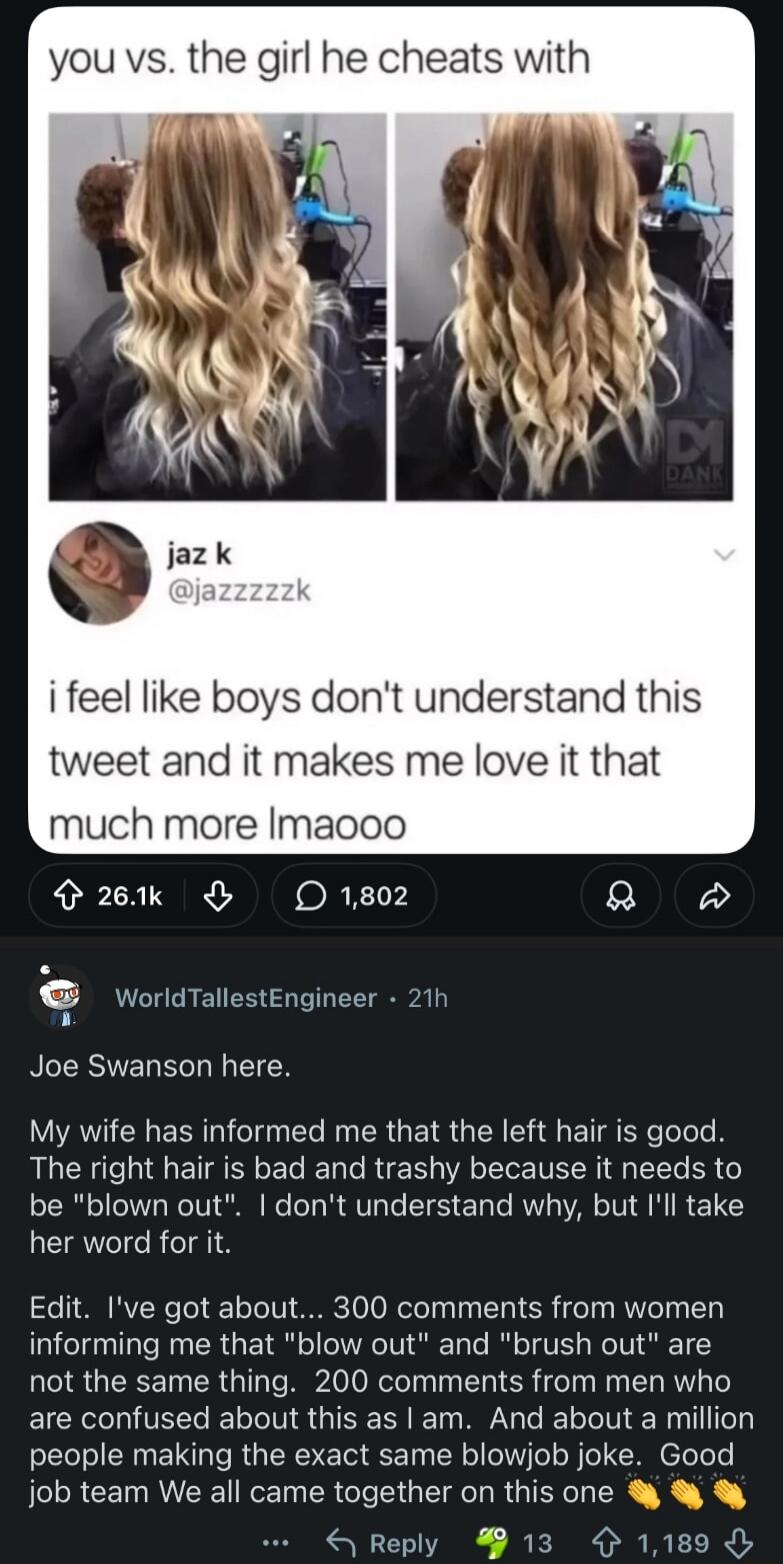
Task: Share this post
Action: [x=714, y=896]
